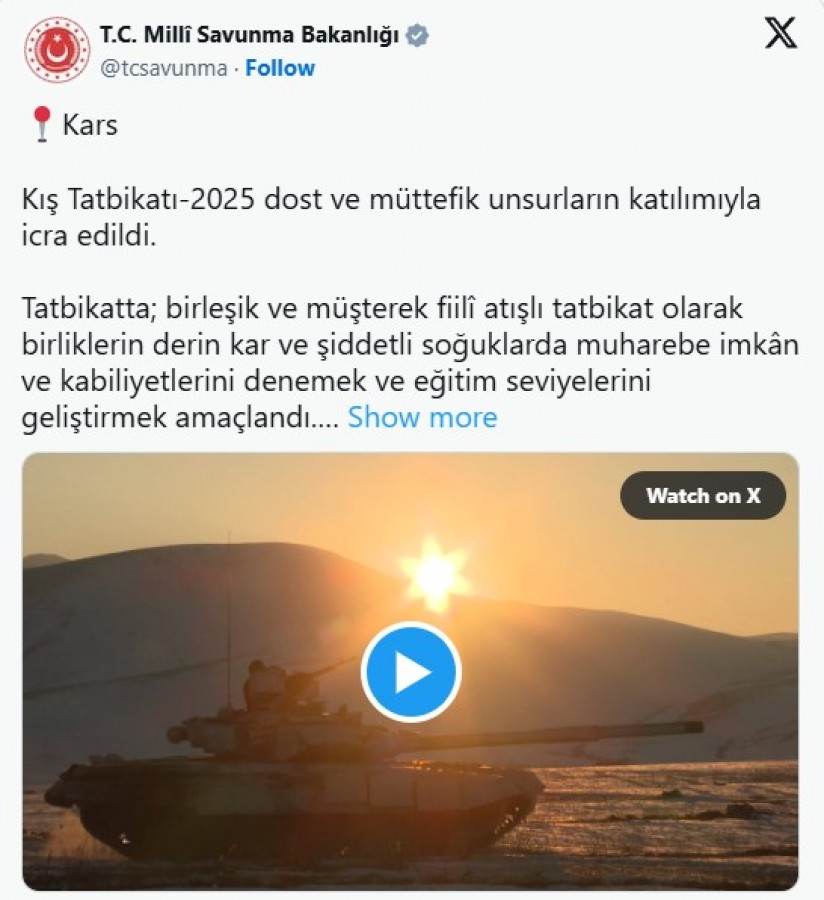The height and width of the screenshot is (900, 824).
Task: Tap the Watch on X button
Action: 702,495
